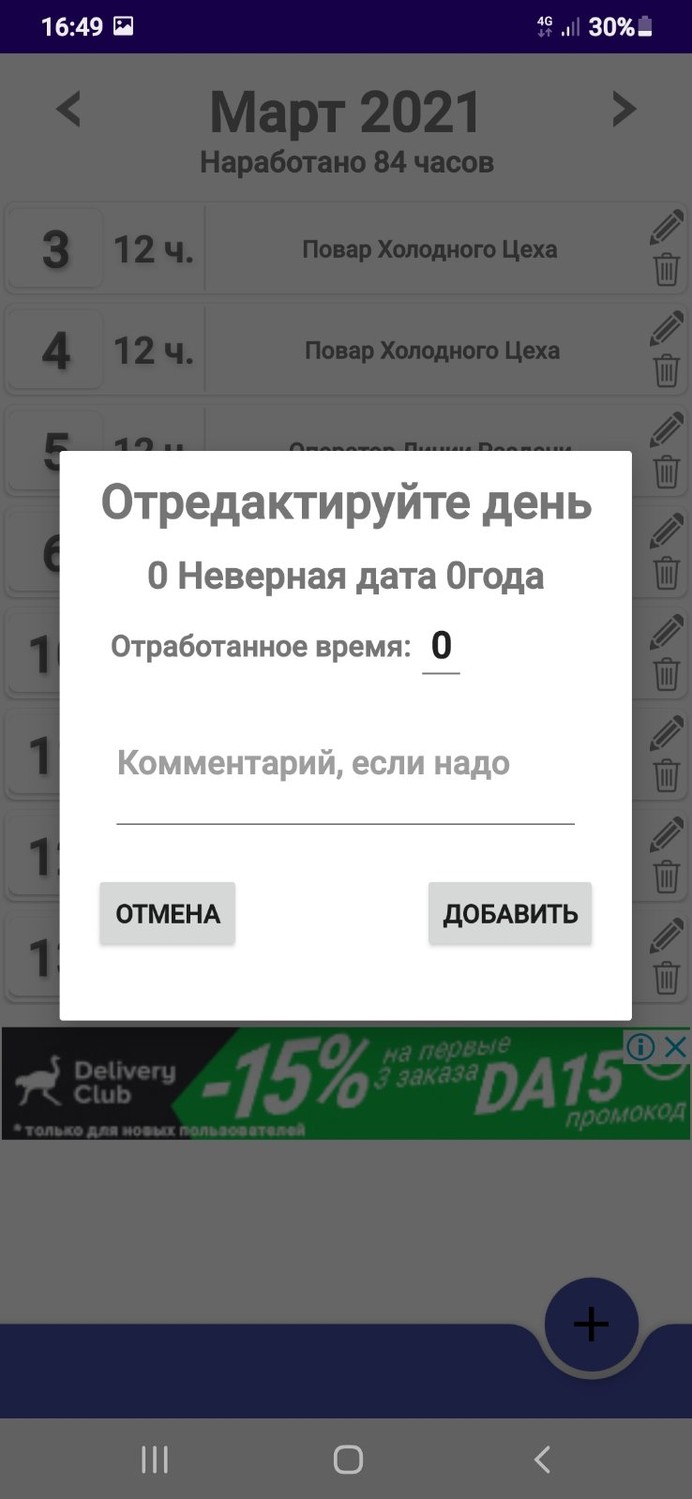
Task: Focus the Отработанное время hours field
Action: pyautogui.click(x=441, y=648)
